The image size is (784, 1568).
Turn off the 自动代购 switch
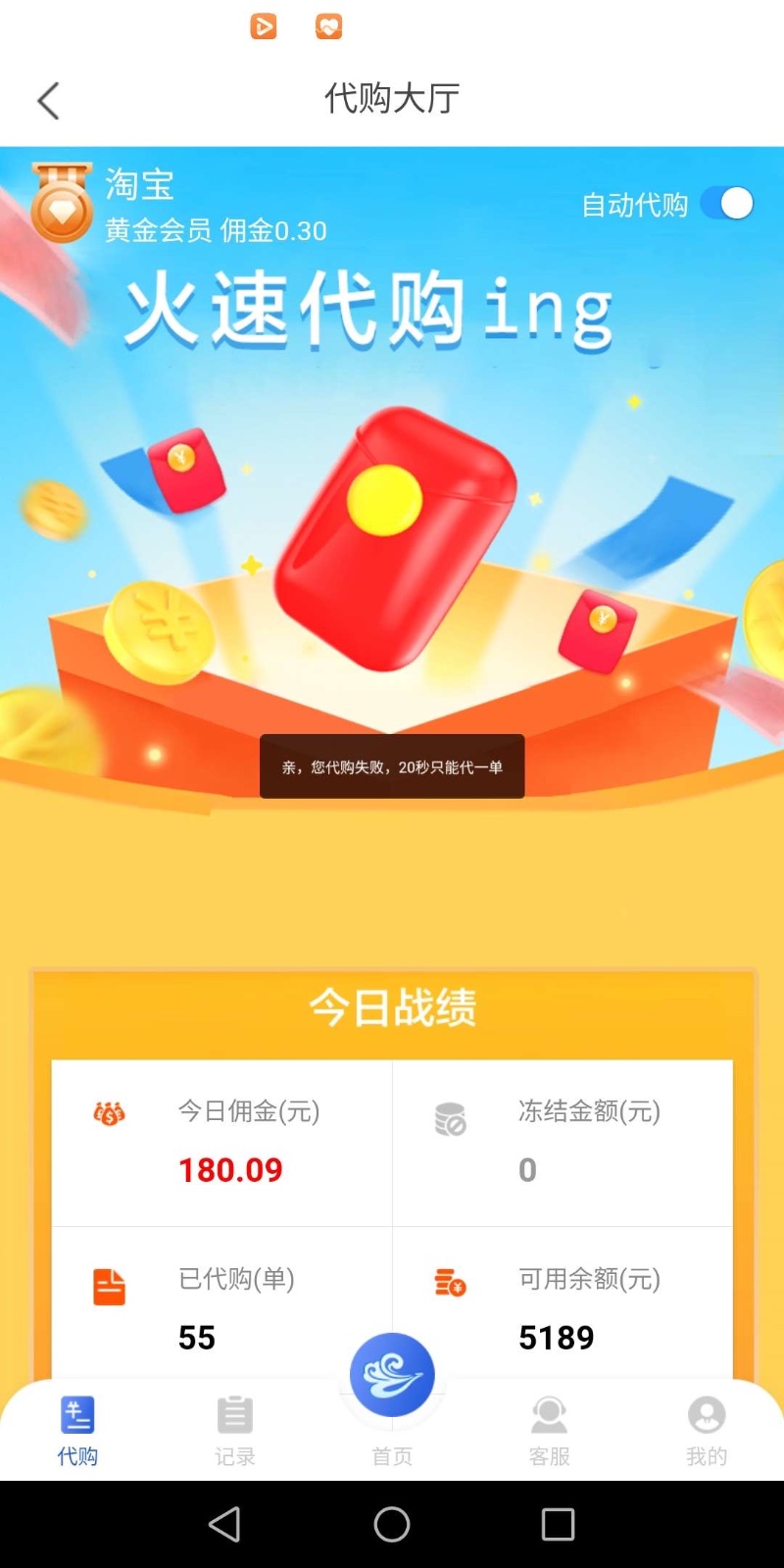coord(727,204)
